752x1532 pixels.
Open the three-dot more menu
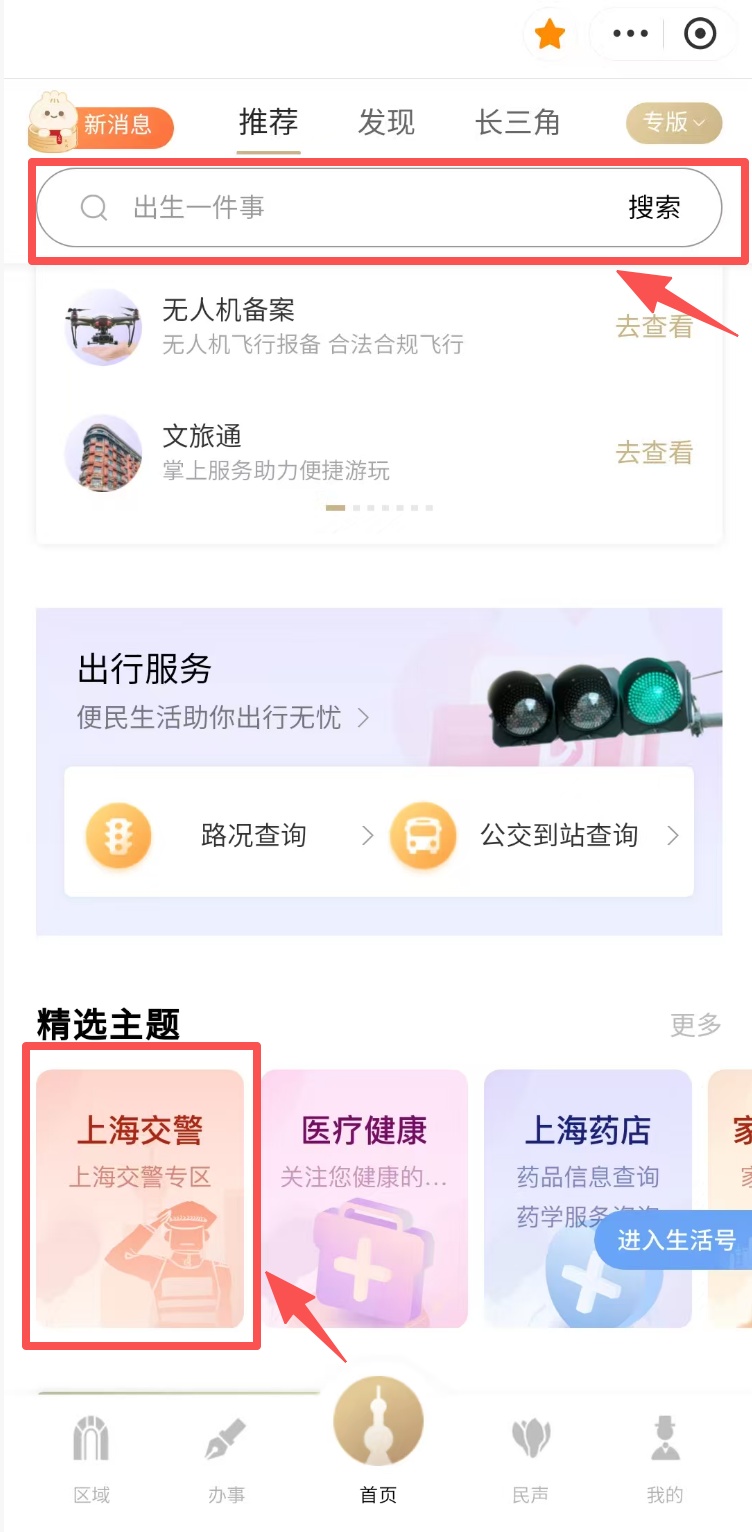click(630, 35)
